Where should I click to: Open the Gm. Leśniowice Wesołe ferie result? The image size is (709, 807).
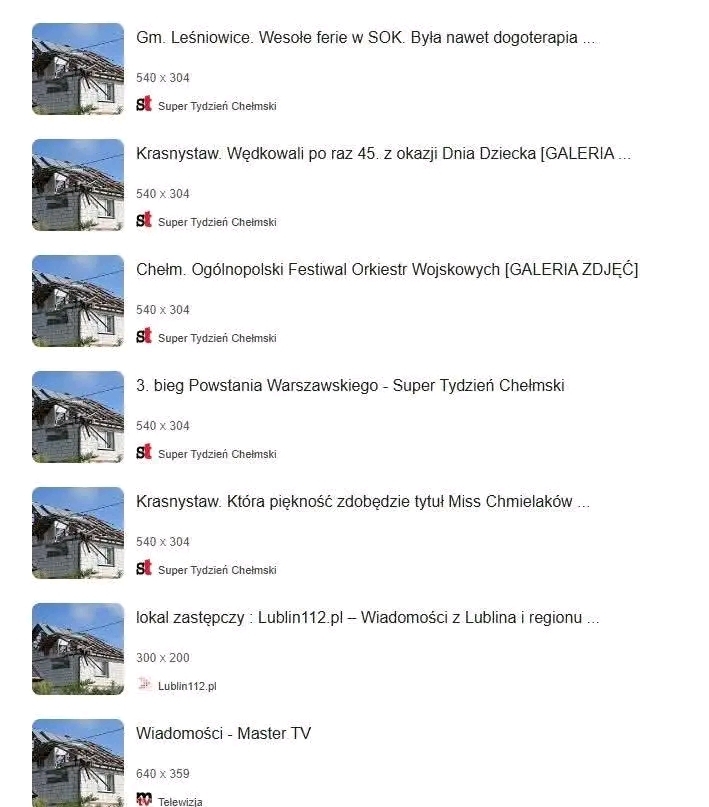[x=365, y=38]
